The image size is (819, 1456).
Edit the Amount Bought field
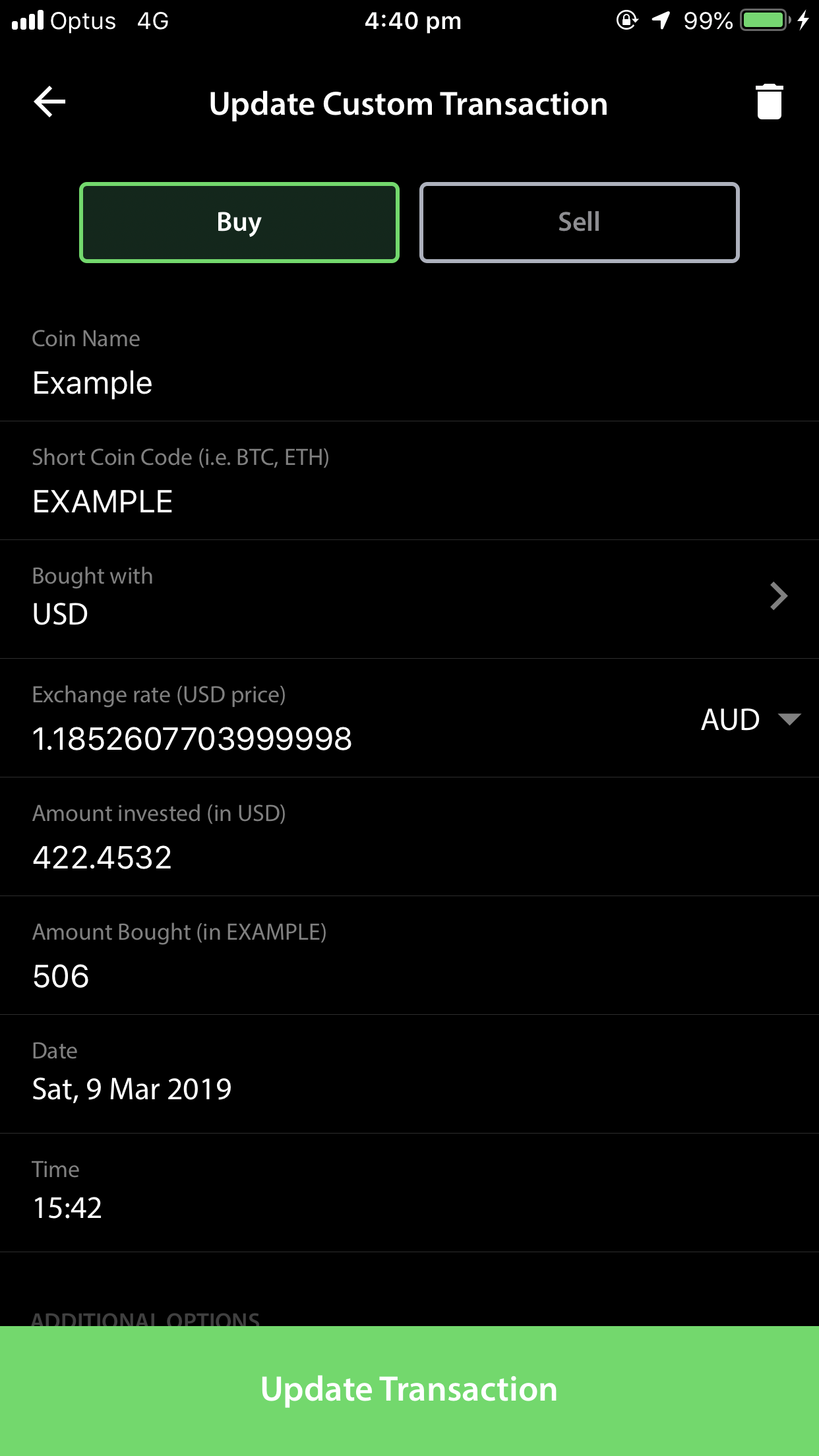pos(409,956)
